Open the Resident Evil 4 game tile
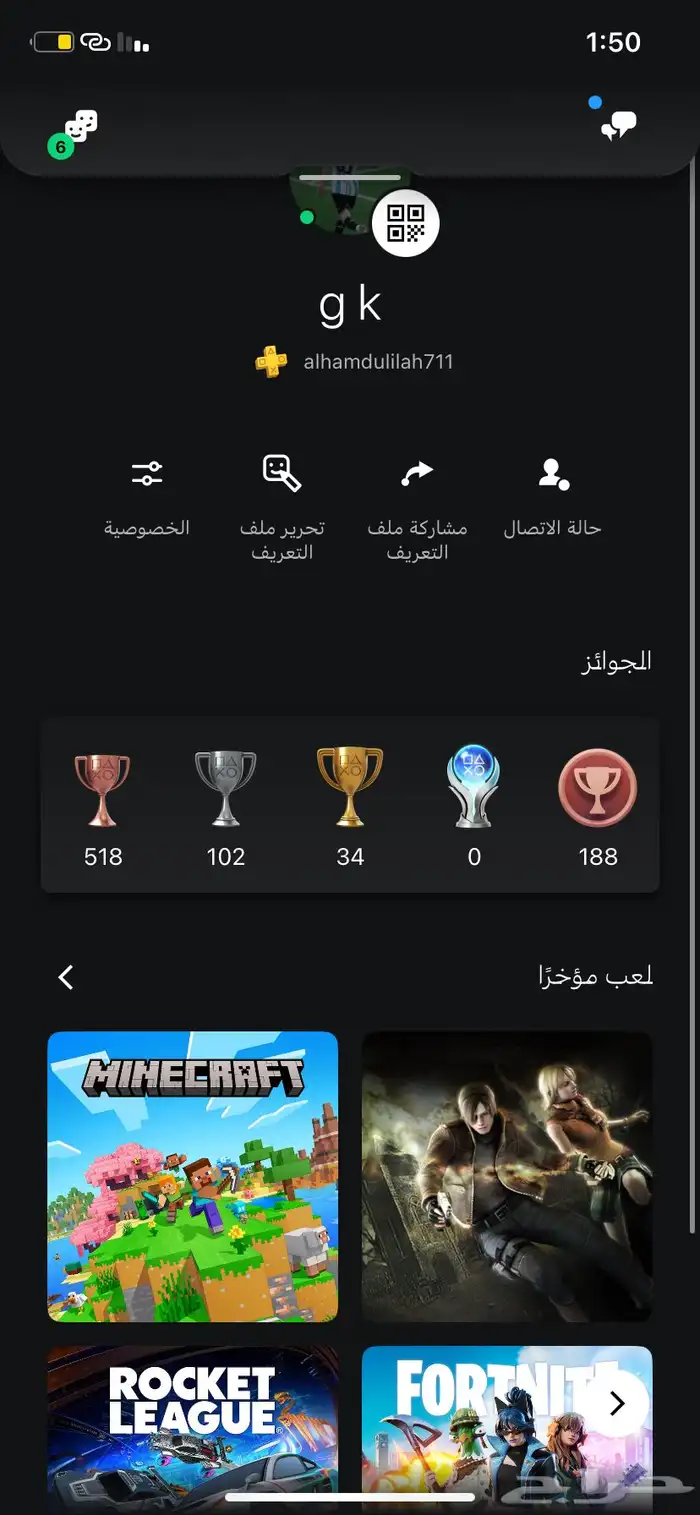 [507, 1176]
